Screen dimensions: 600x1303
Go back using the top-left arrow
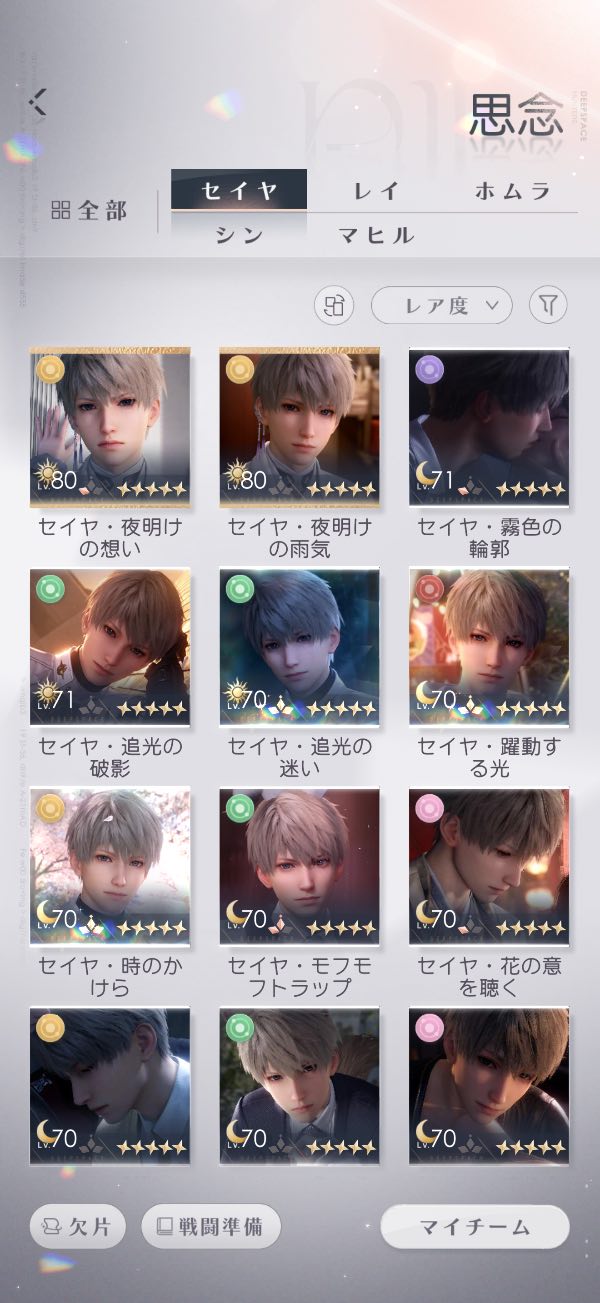[x=39, y=101]
